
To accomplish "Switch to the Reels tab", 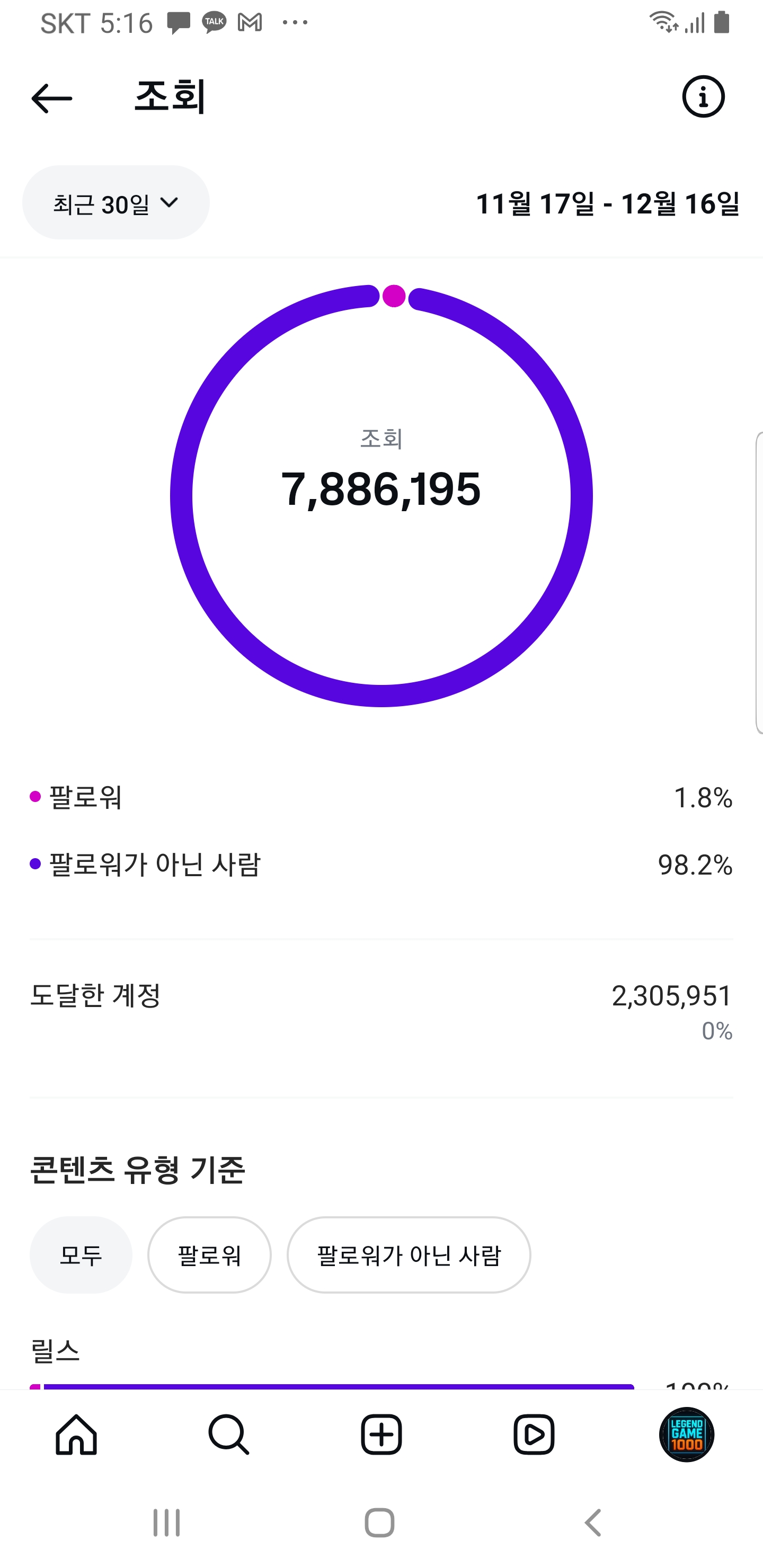I will 534,1434.
